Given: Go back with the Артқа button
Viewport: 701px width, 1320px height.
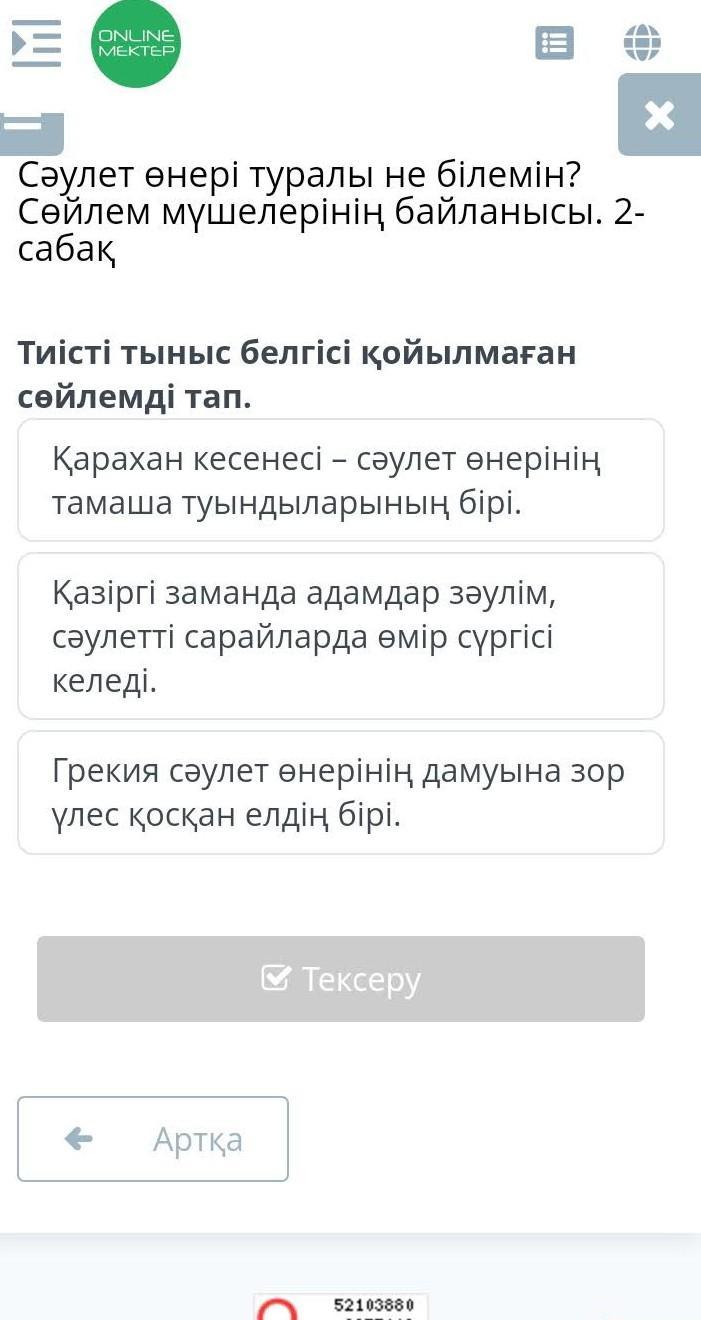Looking at the screenshot, I should click(153, 1139).
